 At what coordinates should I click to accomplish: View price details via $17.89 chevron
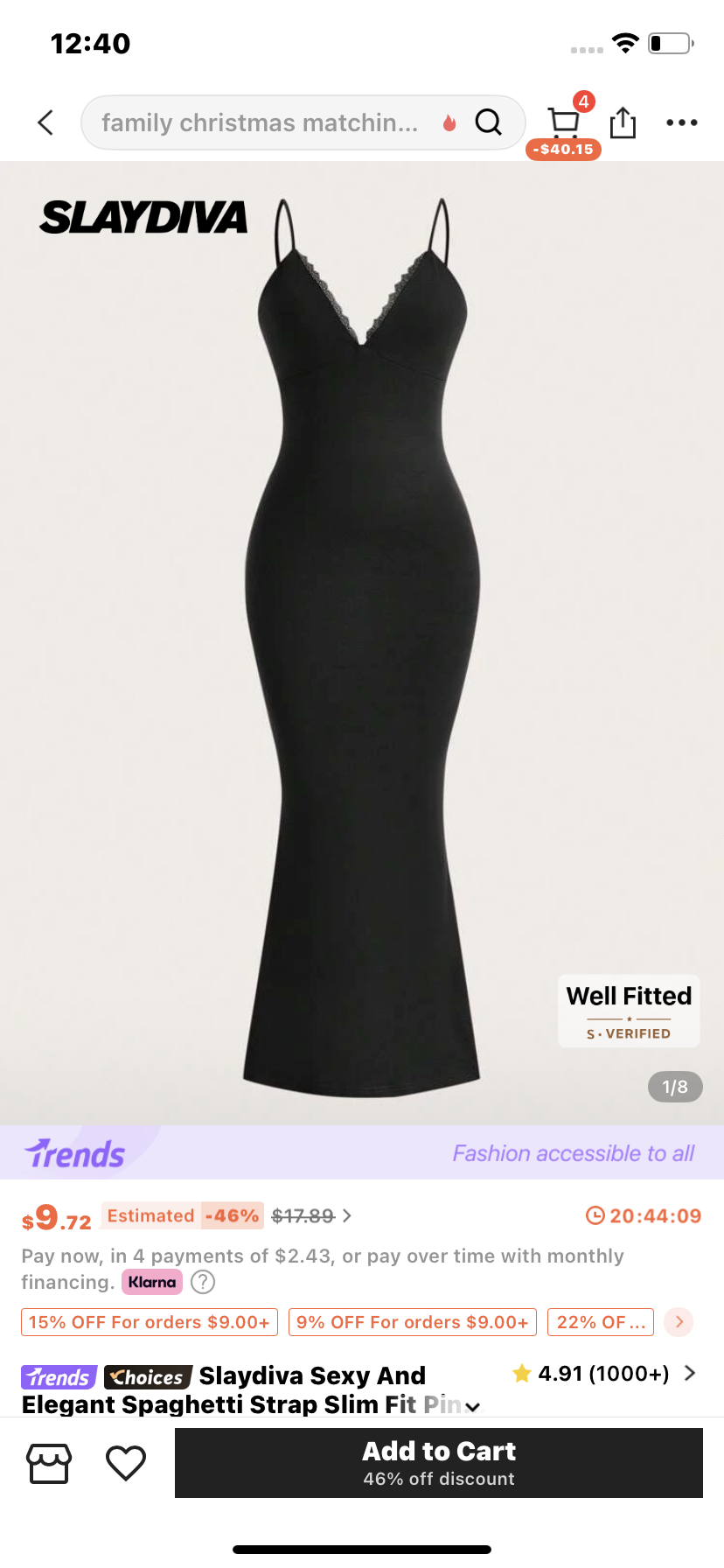[347, 1215]
